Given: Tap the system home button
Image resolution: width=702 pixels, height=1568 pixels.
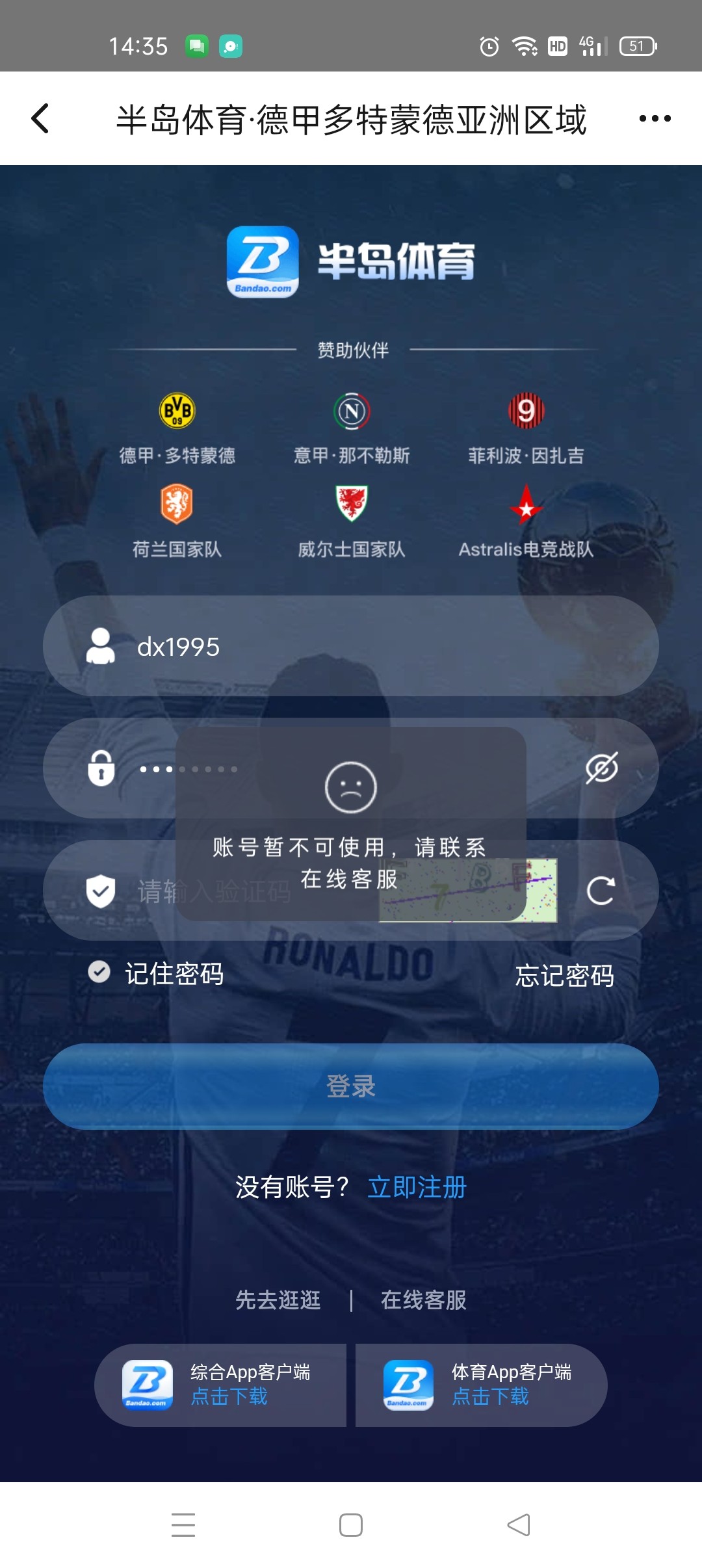Looking at the screenshot, I should (x=351, y=1525).
